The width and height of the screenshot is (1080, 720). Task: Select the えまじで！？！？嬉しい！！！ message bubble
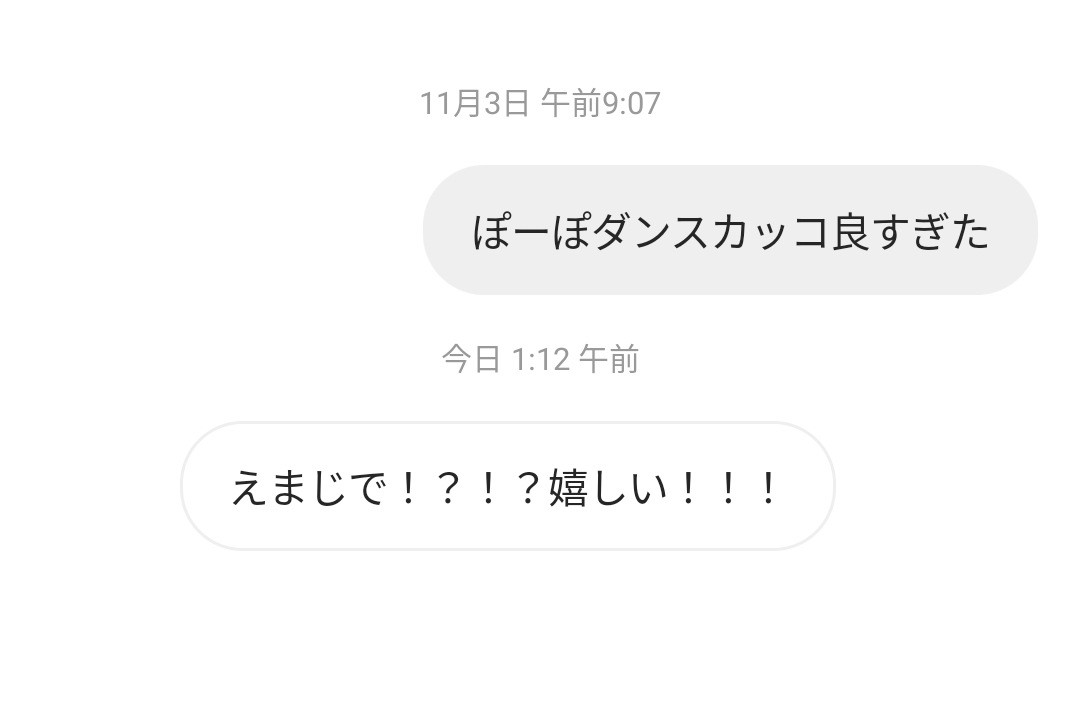[507, 487]
